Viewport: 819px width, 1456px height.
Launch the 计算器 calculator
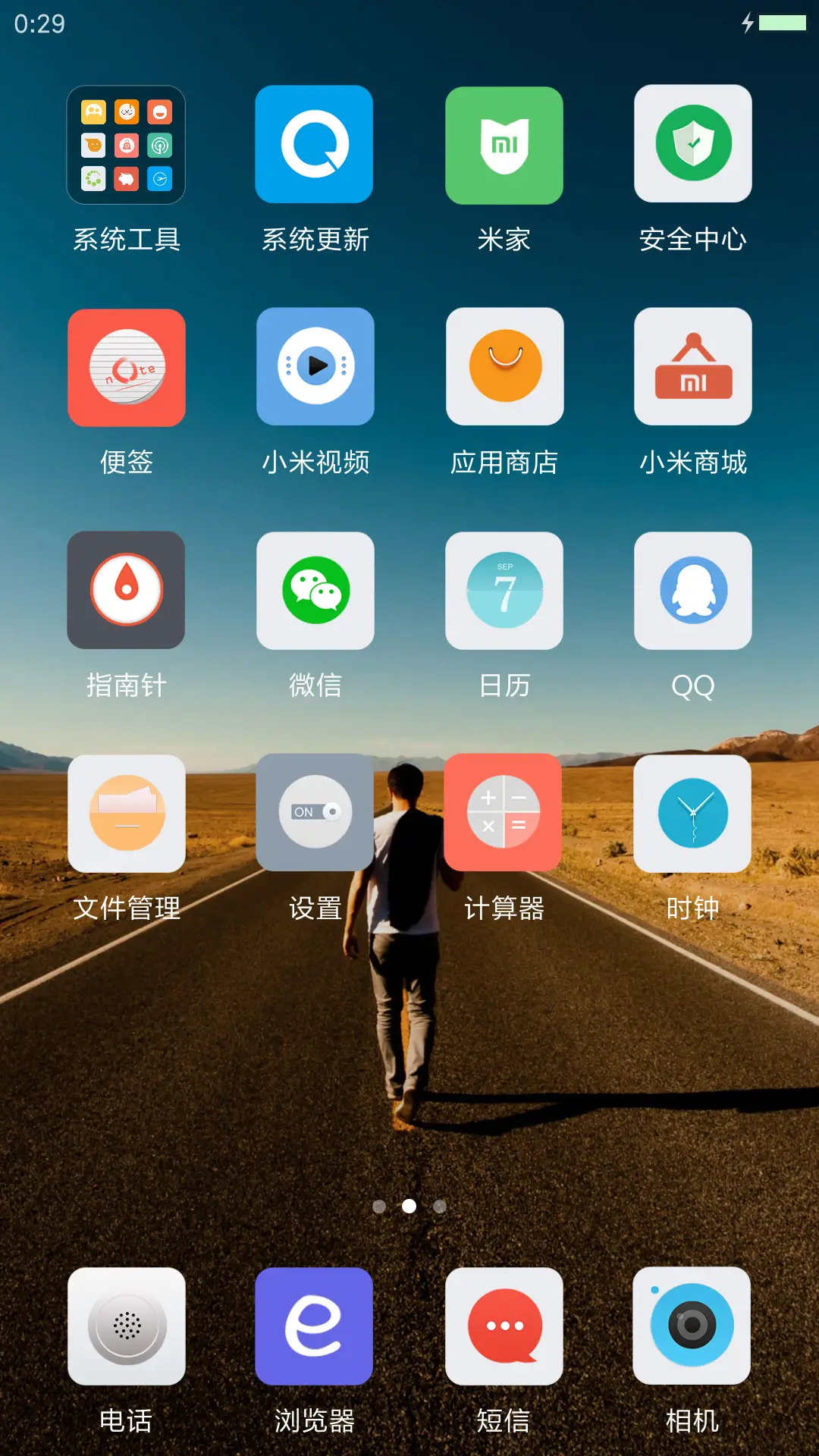(504, 812)
